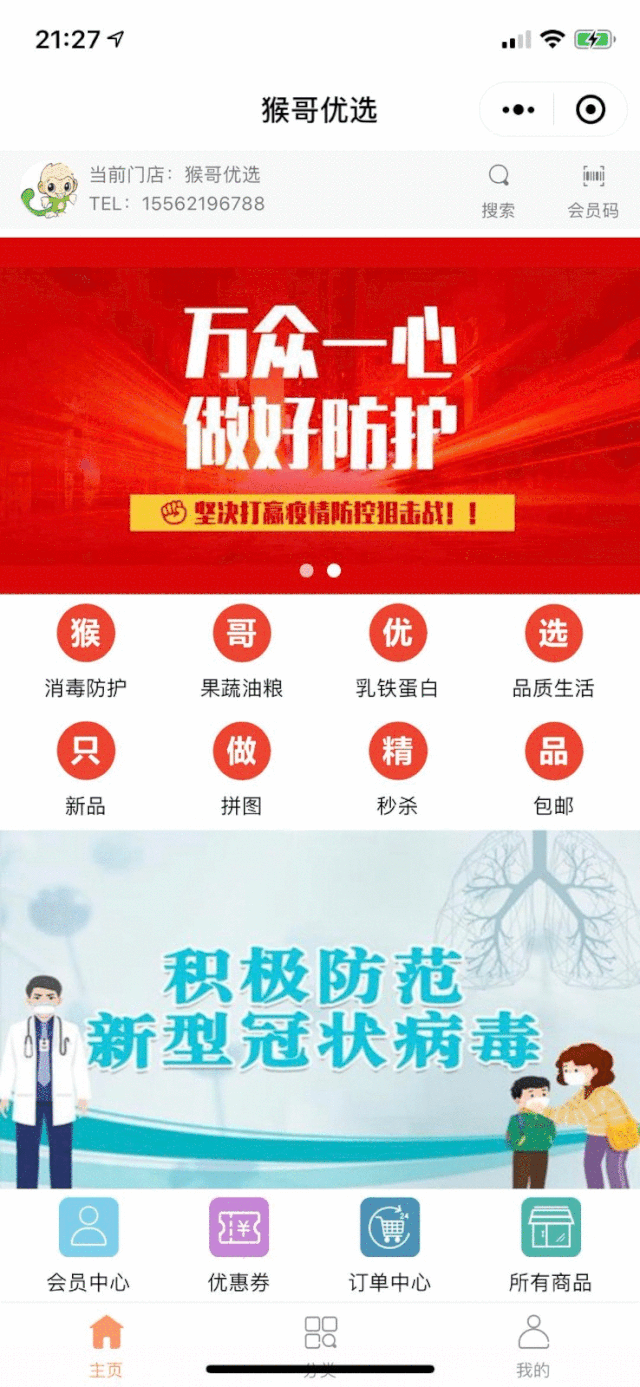This screenshot has height=1387, width=640.
Task: Open the 积极防范新型冠状病毒 banner
Action: coord(320,1008)
